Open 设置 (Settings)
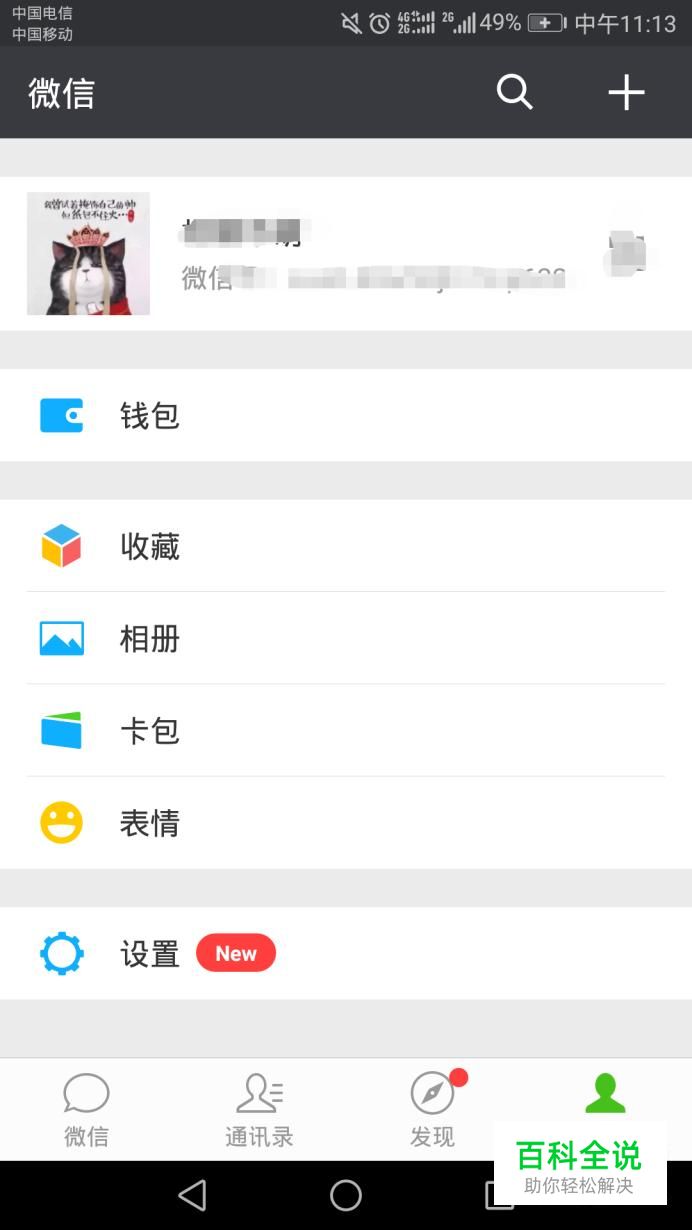Screen dimensions: 692x1230 [x=345, y=954]
